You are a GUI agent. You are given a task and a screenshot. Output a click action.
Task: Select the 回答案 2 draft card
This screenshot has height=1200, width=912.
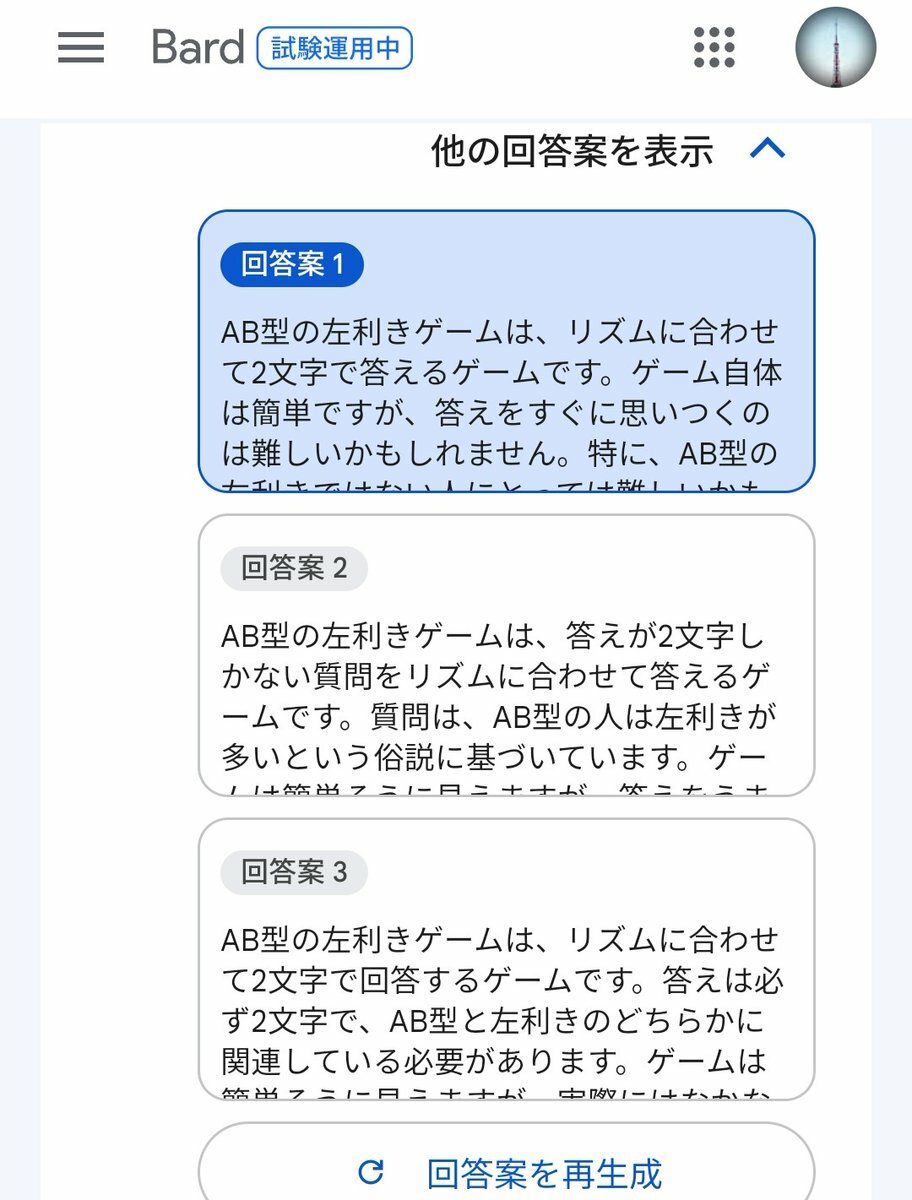pyautogui.click(x=506, y=655)
